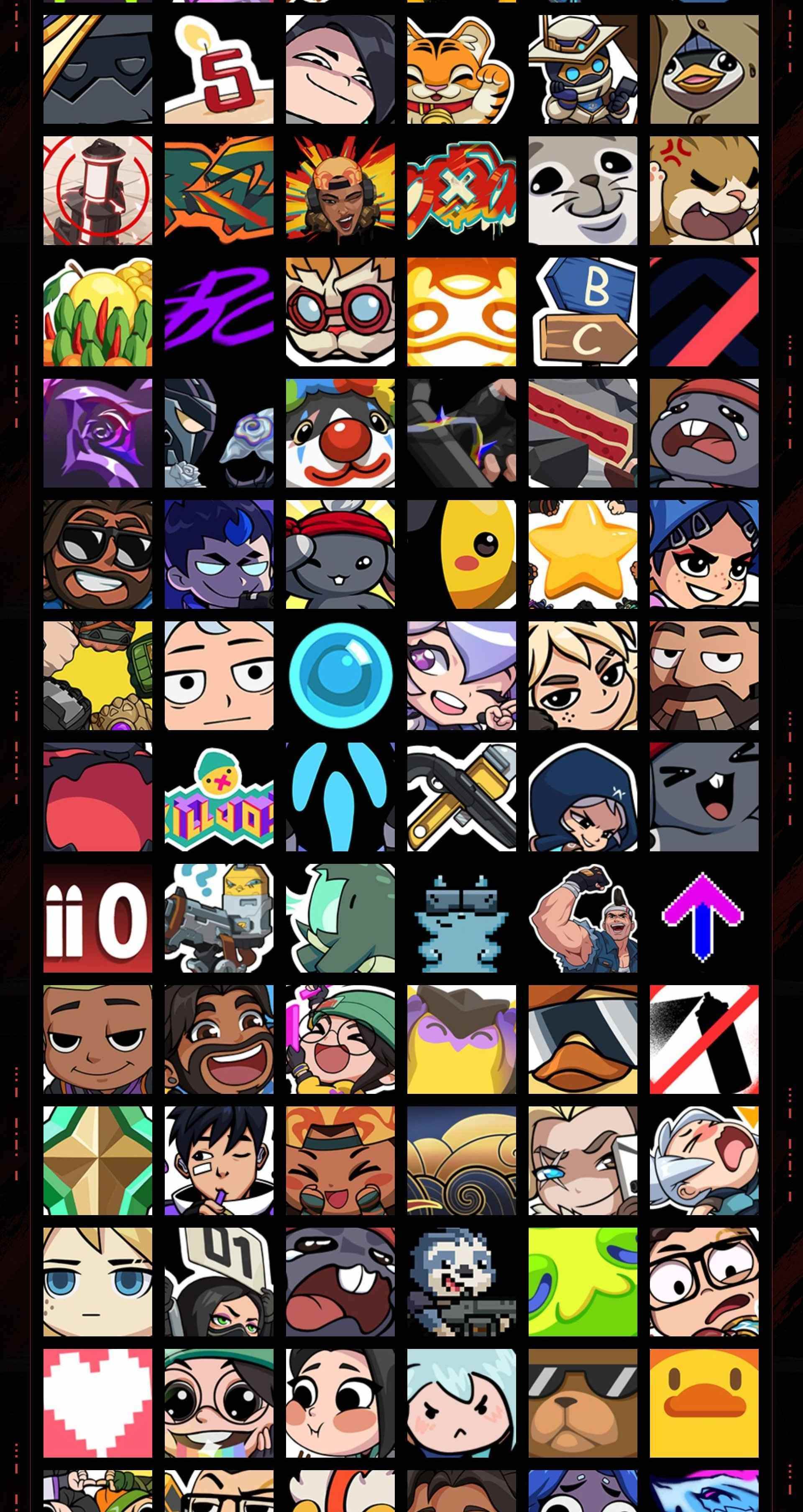Open the crossed-out spray can tile

(x=704, y=1039)
